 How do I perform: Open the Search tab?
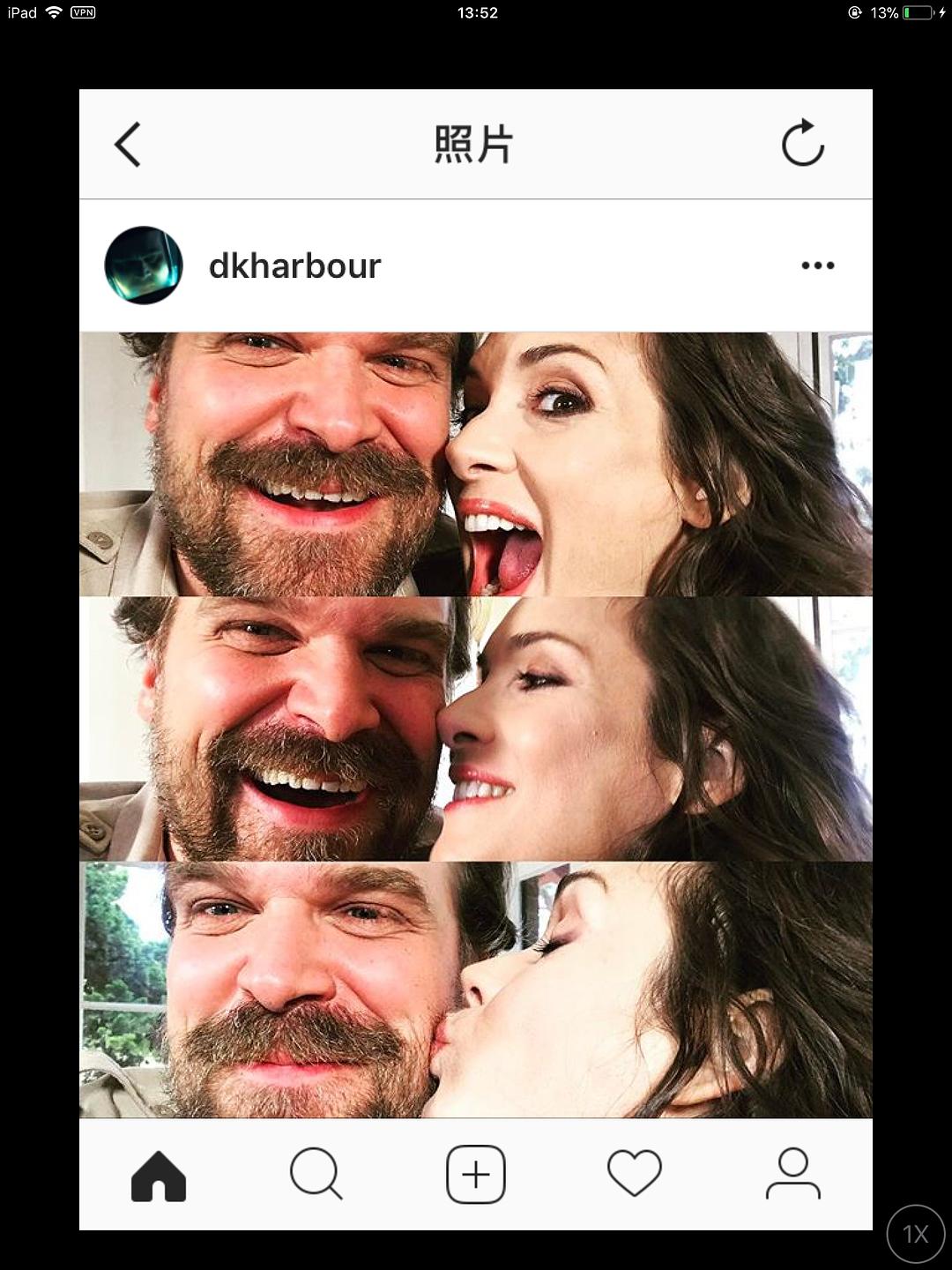(x=316, y=1174)
